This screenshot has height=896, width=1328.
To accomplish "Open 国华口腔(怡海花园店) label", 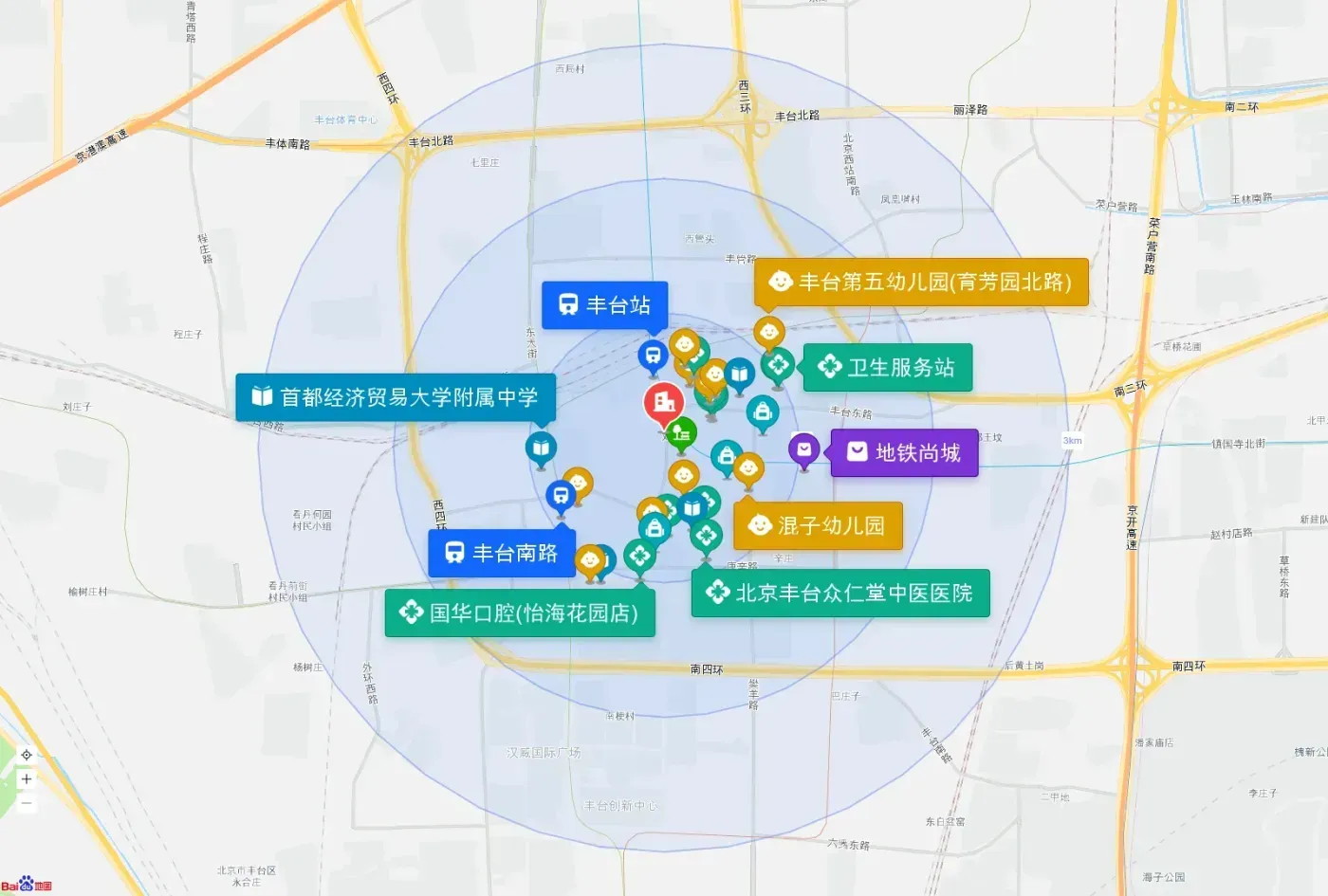I will (x=520, y=613).
